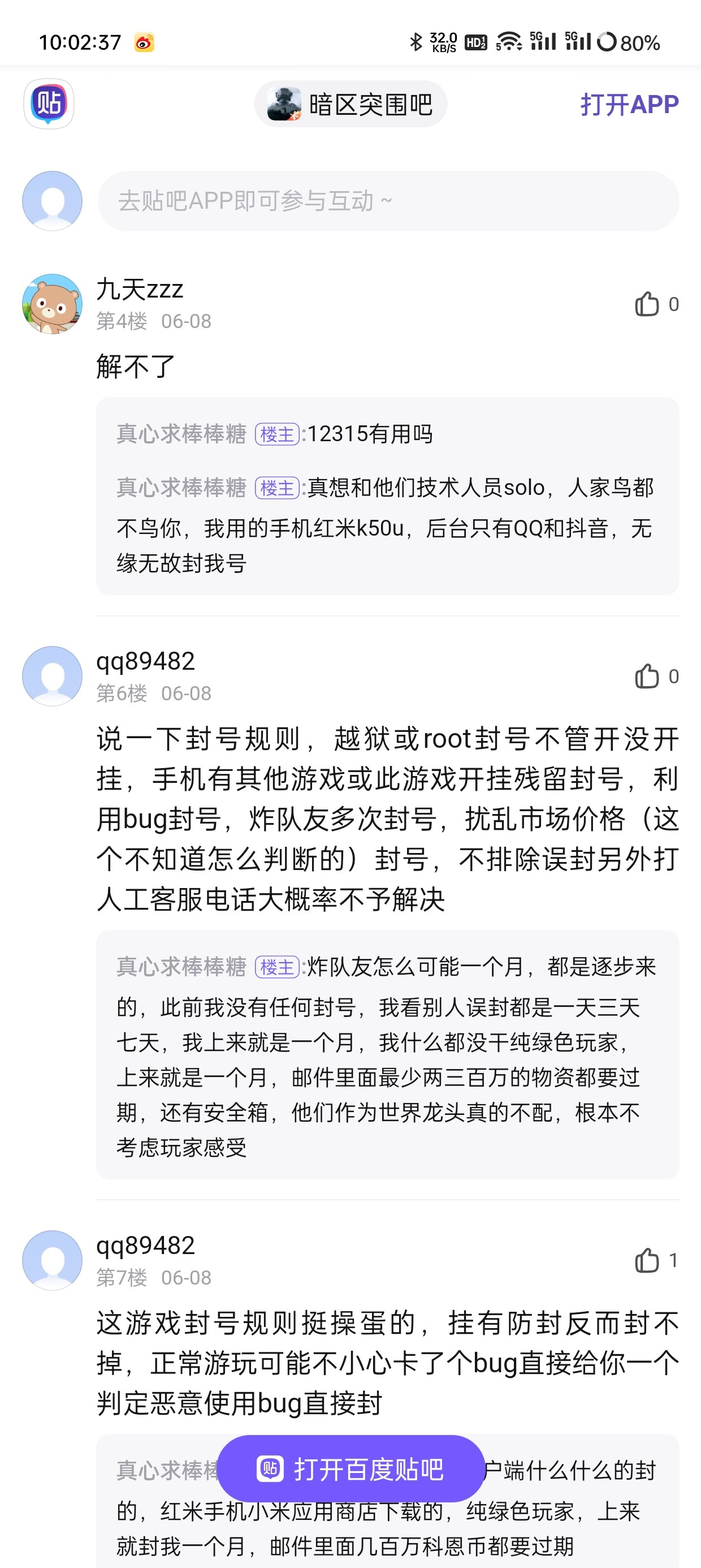Tap the Wi-Fi icon in the status bar
The width and height of the screenshot is (701, 1568).
(509, 41)
